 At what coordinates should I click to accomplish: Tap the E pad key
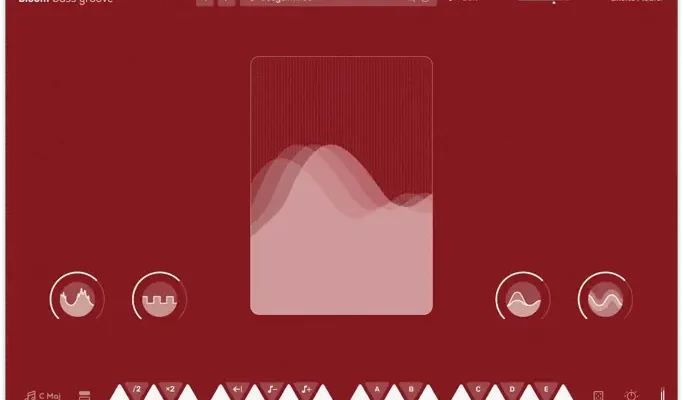point(545,389)
